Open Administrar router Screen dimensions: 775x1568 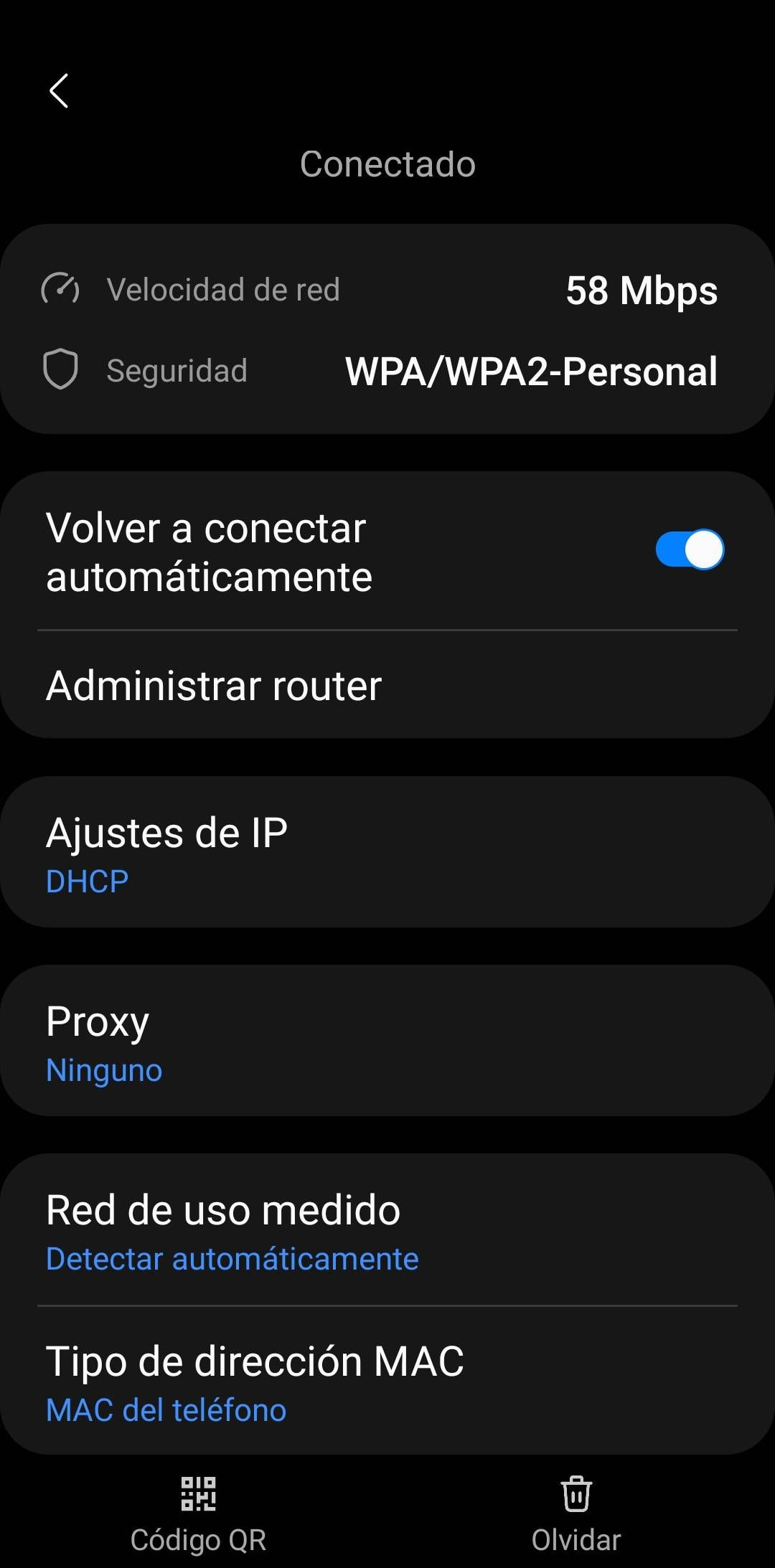(387, 685)
